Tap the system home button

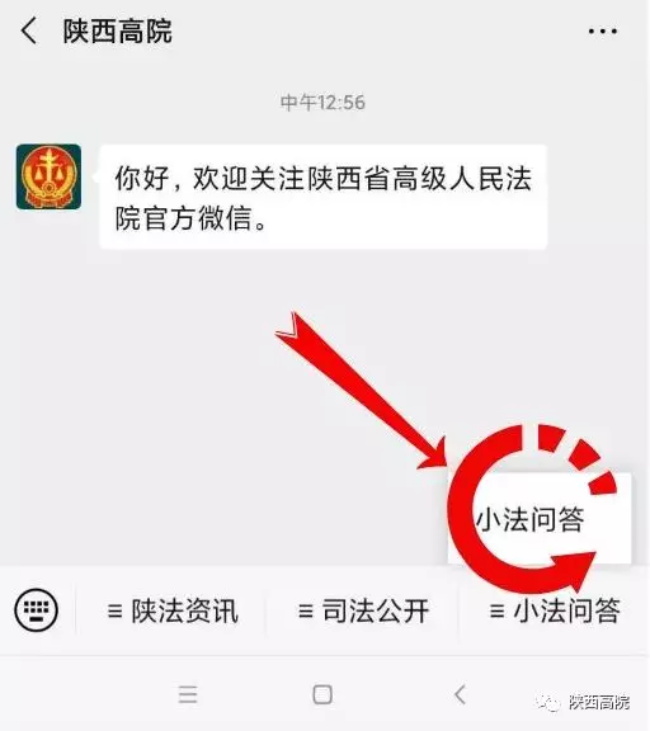[322, 693]
